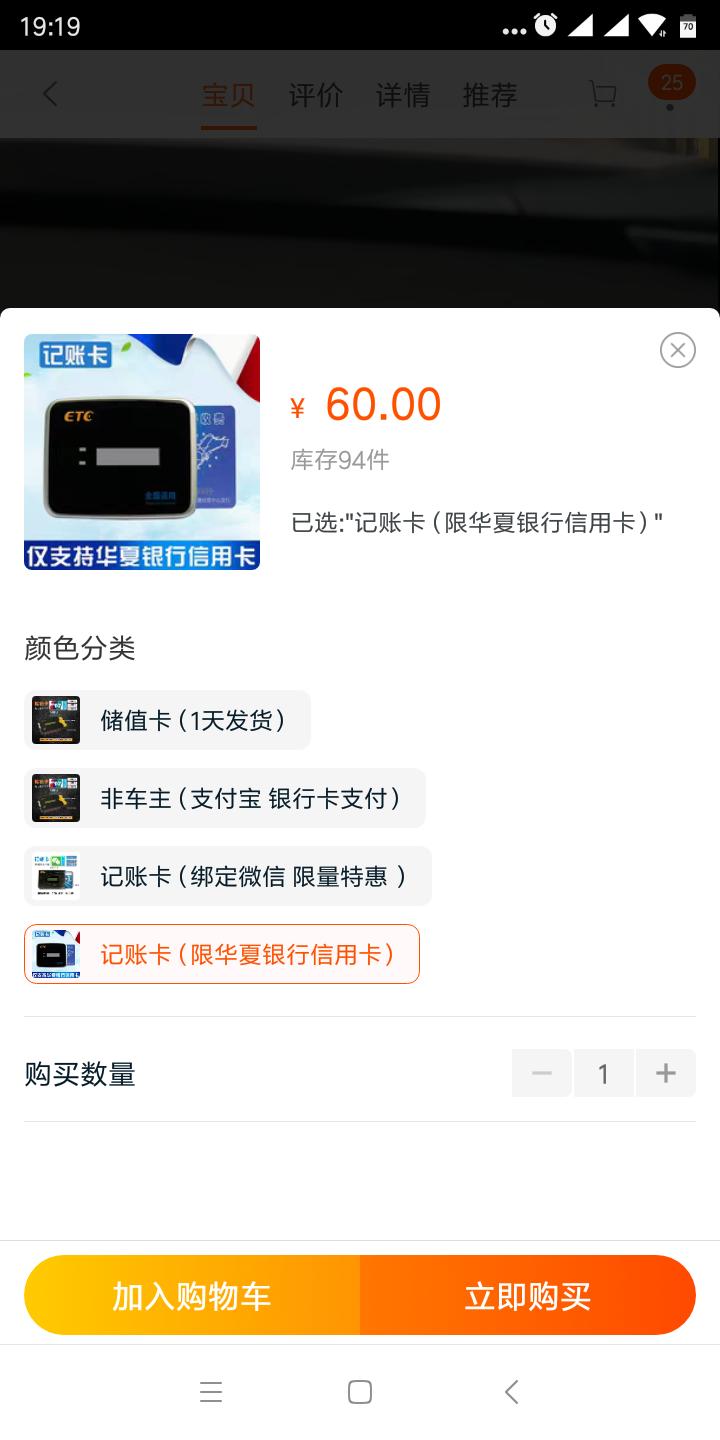Image resolution: width=720 pixels, height=1440 pixels.
Task: Tap the back triangle in navigation bar
Action: tap(511, 1391)
